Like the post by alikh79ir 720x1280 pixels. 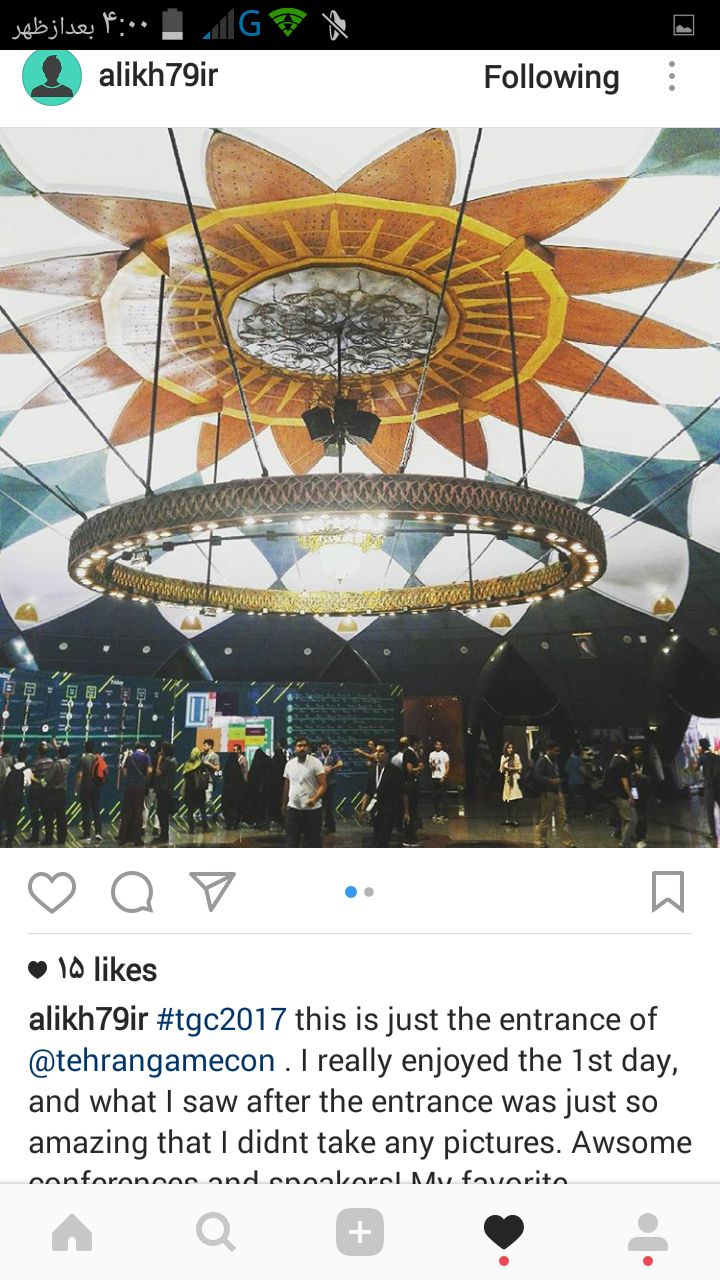(52, 892)
